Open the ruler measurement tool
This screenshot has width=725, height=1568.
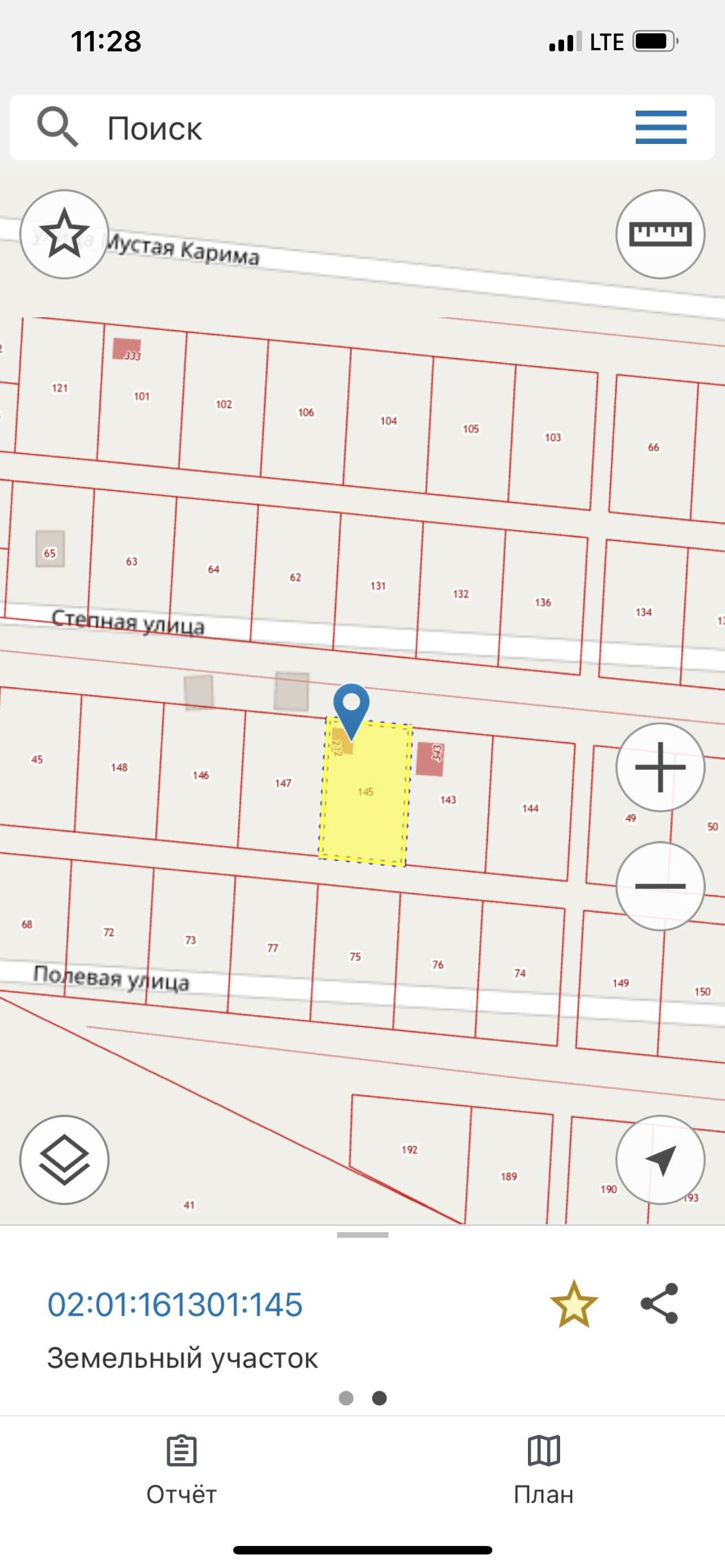click(x=661, y=234)
